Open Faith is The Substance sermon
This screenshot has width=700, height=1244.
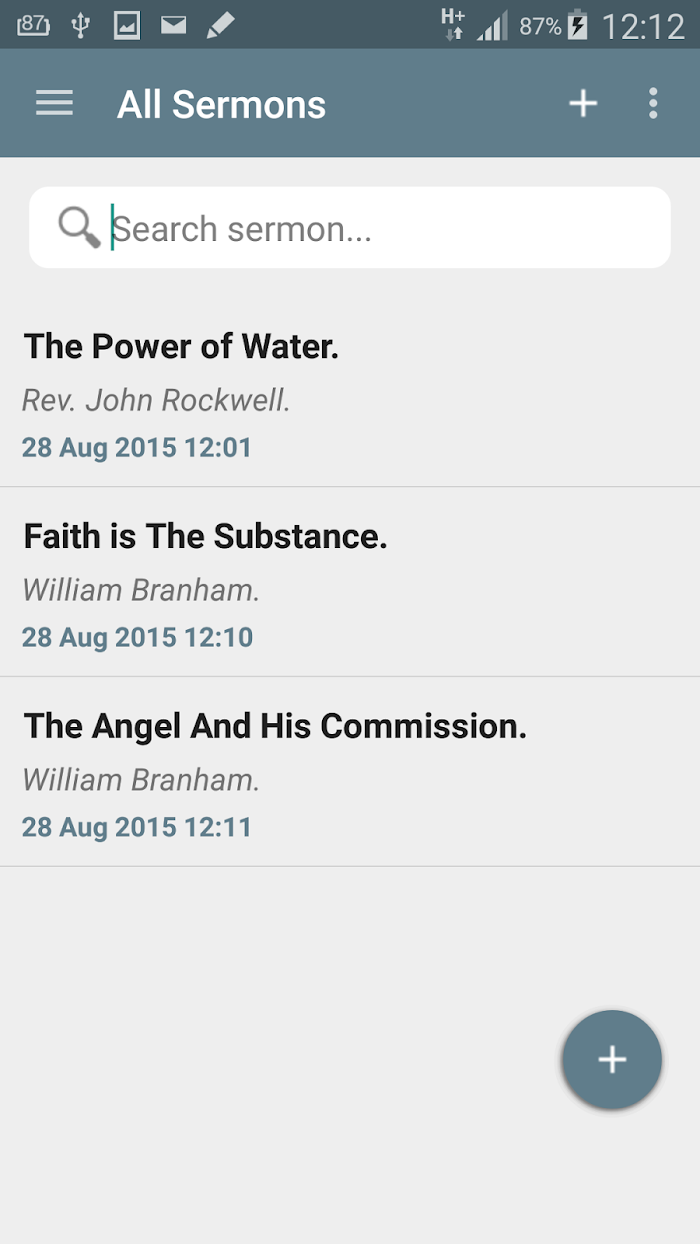tap(350, 582)
